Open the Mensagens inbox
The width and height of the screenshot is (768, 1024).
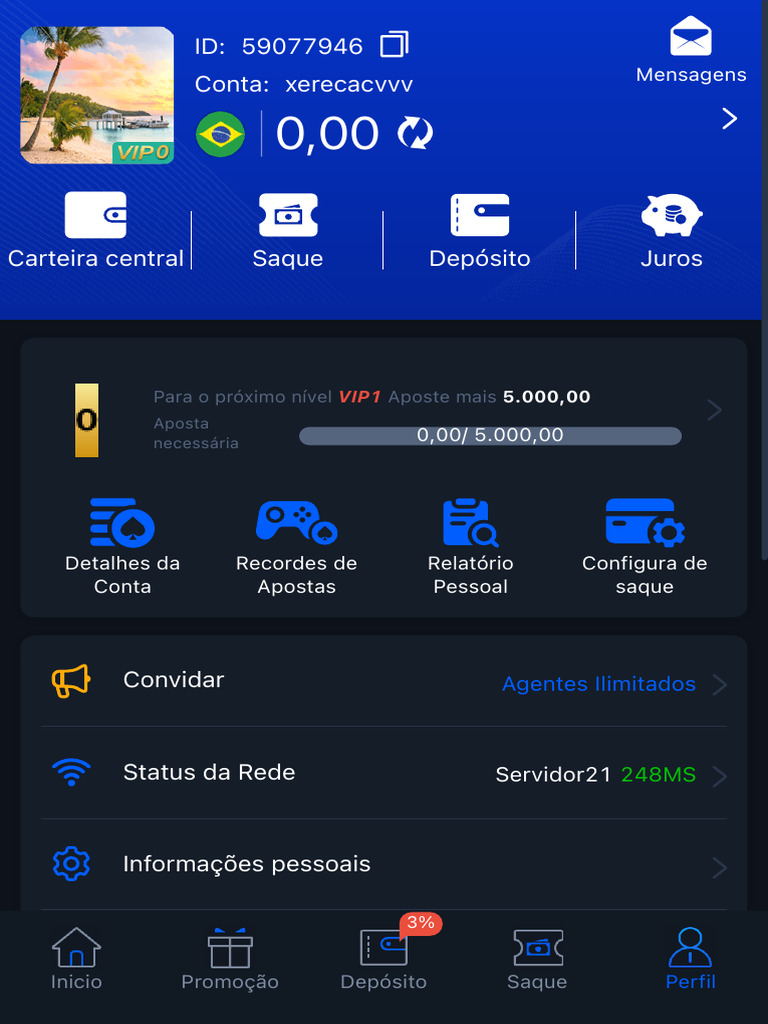point(691,50)
